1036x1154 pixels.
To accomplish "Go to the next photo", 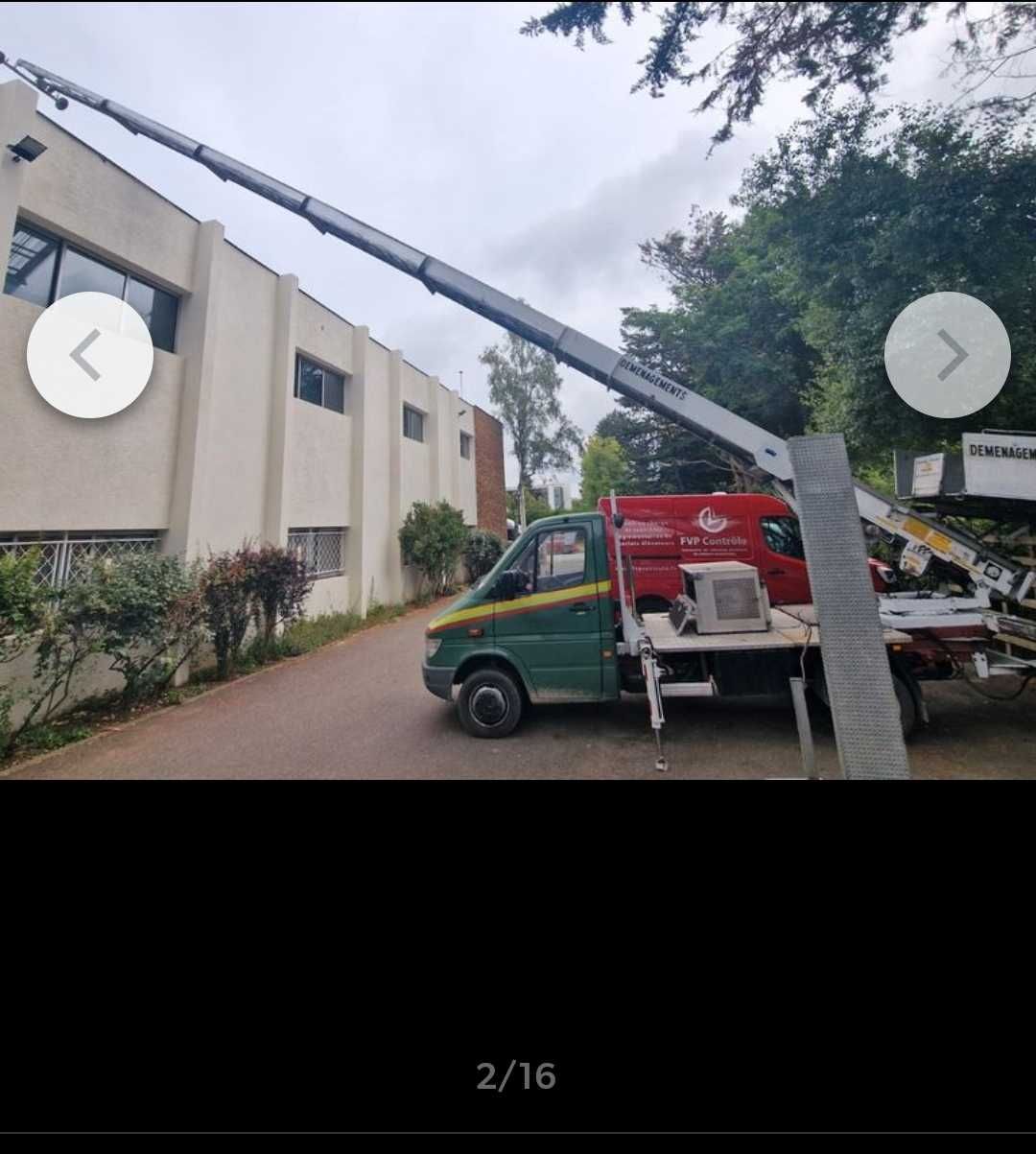I will (x=947, y=355).
